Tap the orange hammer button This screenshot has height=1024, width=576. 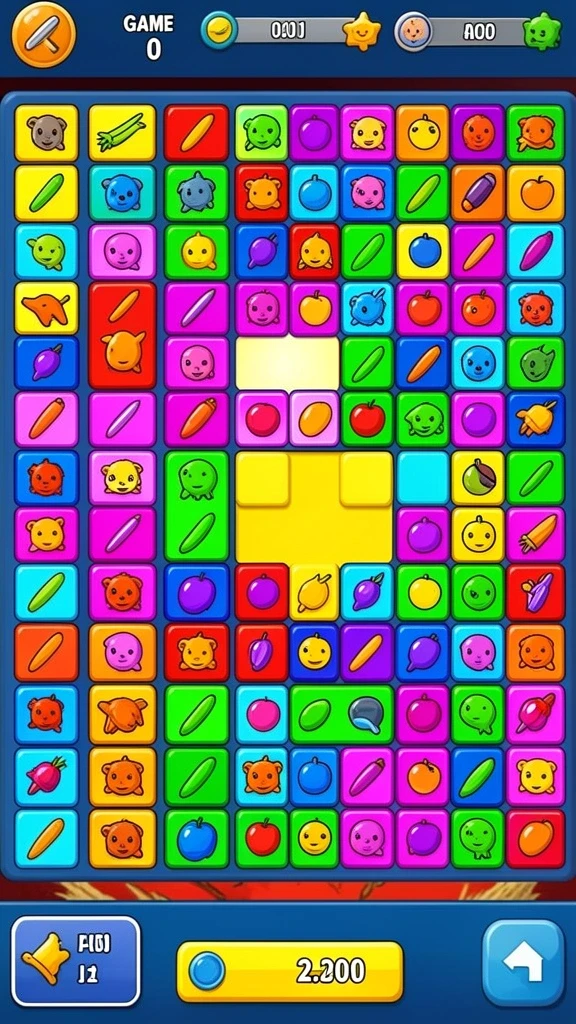(x=44, y=34)
